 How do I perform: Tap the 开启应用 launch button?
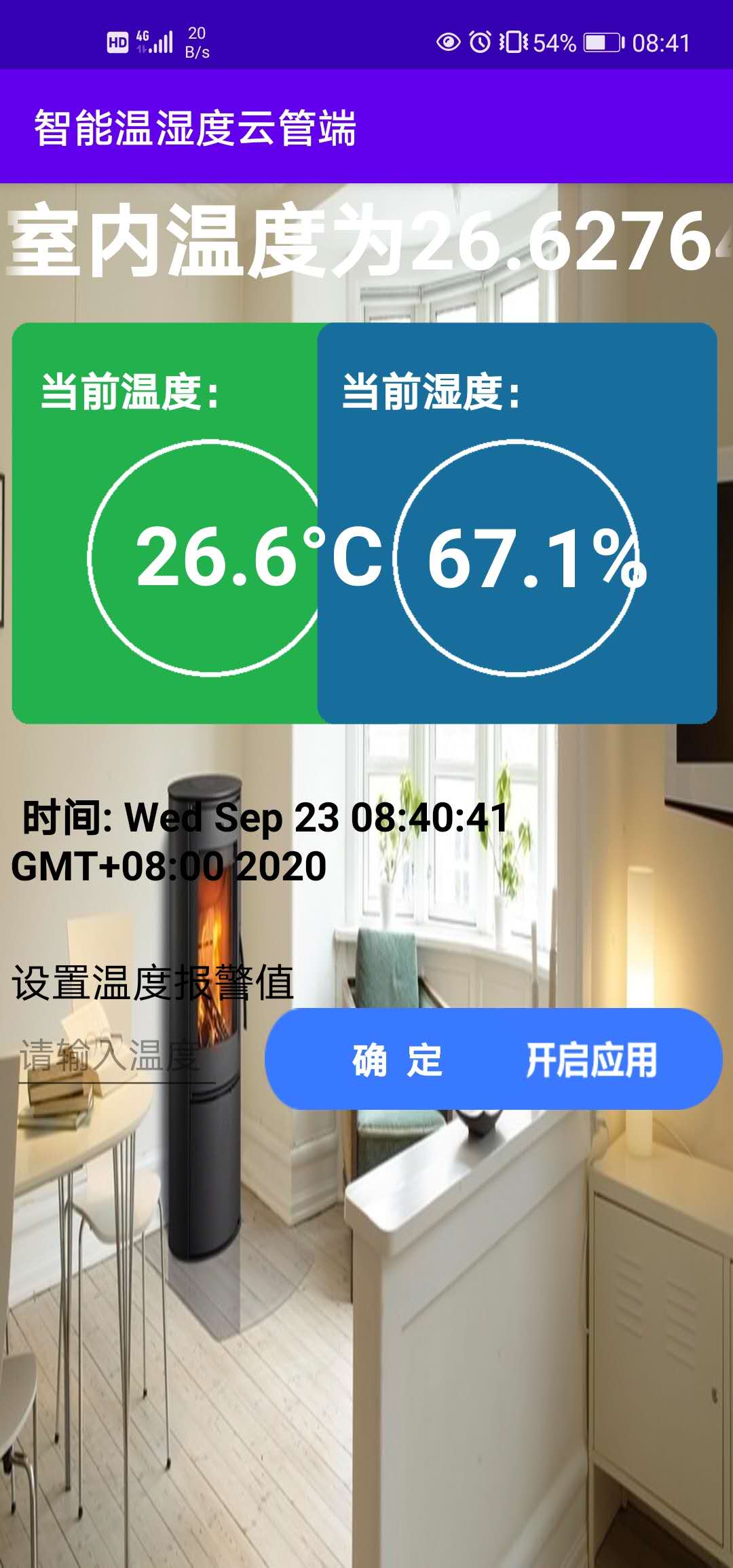(594, 1059)
